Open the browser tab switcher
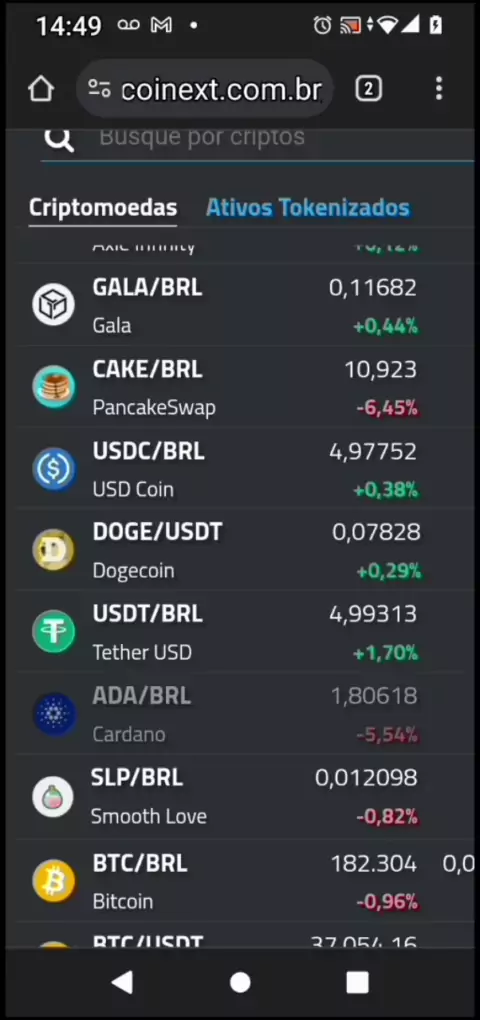 pyautogui.click(x=369, y=89)
